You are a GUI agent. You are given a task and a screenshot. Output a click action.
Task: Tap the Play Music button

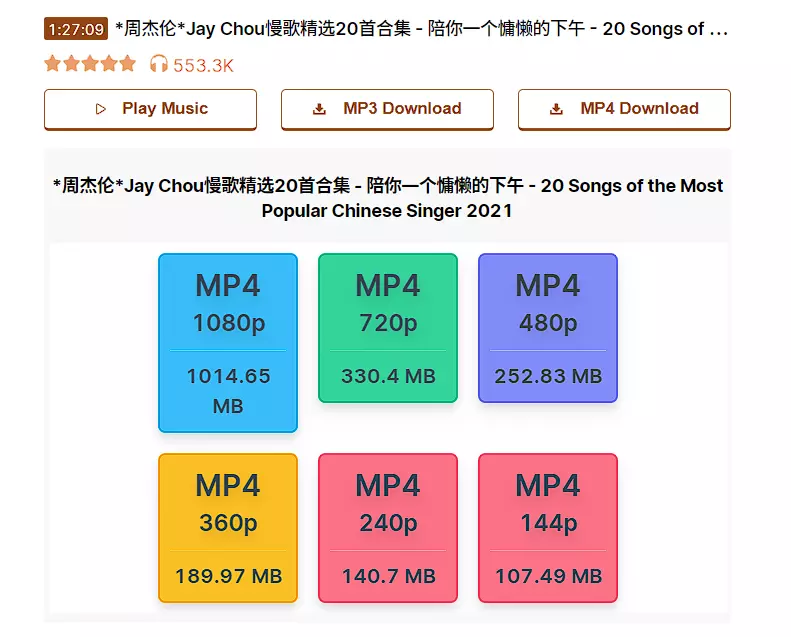click(x=150, y=109)
